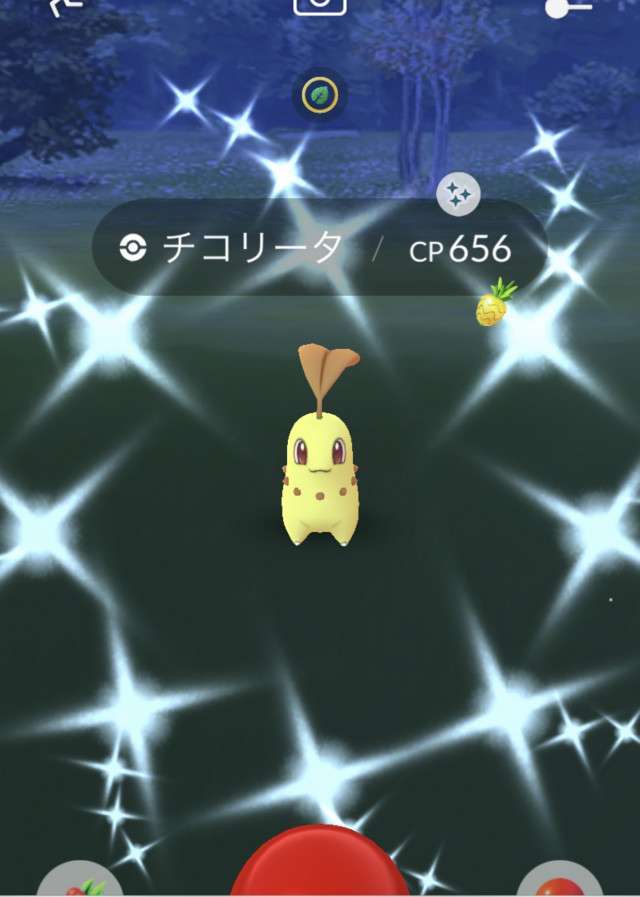Open the Poké Ball selection button
This screenshot has width=640, height=897.
(560, 880)
